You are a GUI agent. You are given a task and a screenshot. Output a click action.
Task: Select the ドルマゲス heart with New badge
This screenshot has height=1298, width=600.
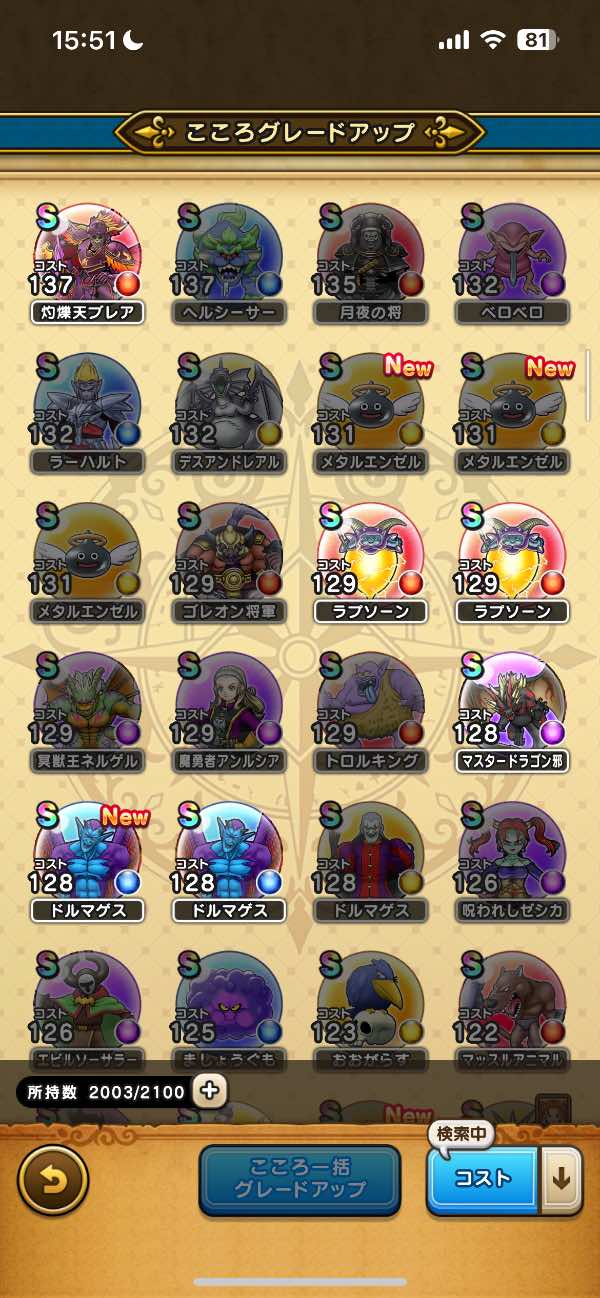pyautogui.click(x=88, y=858)
